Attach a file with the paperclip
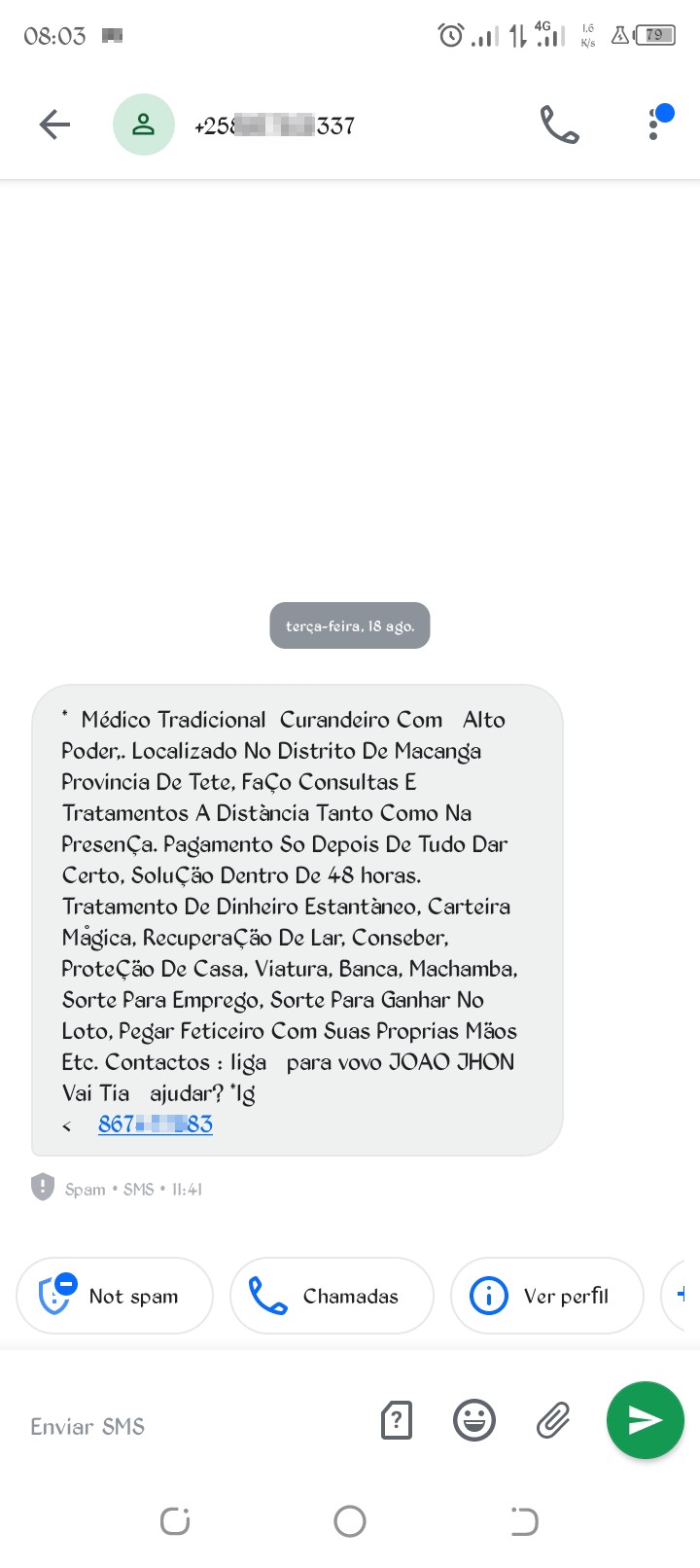 pos(553,1420)
